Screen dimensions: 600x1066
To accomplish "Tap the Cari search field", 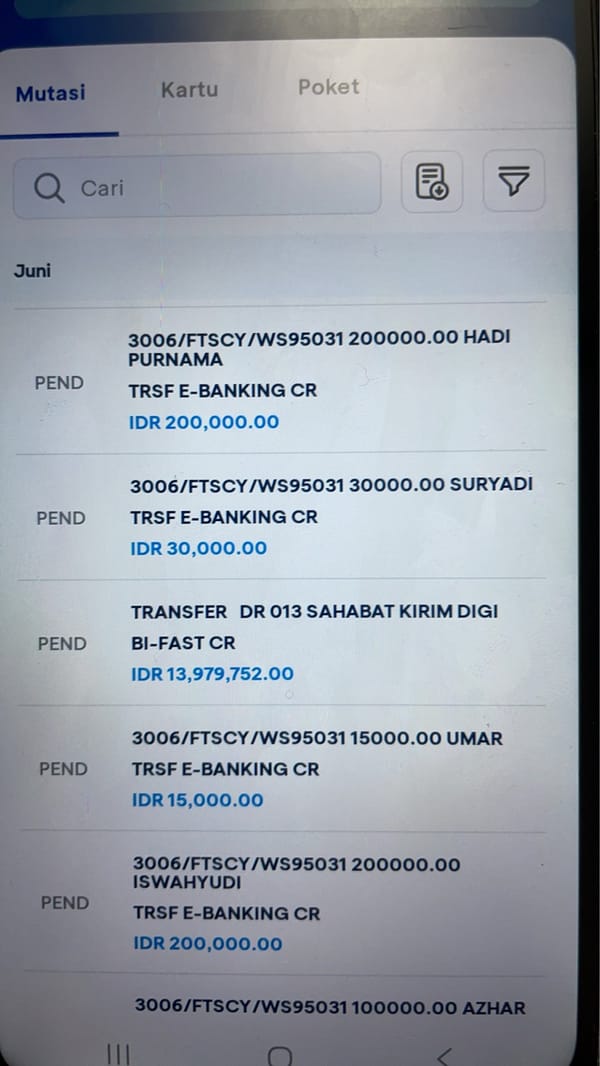I will point(197,186).
